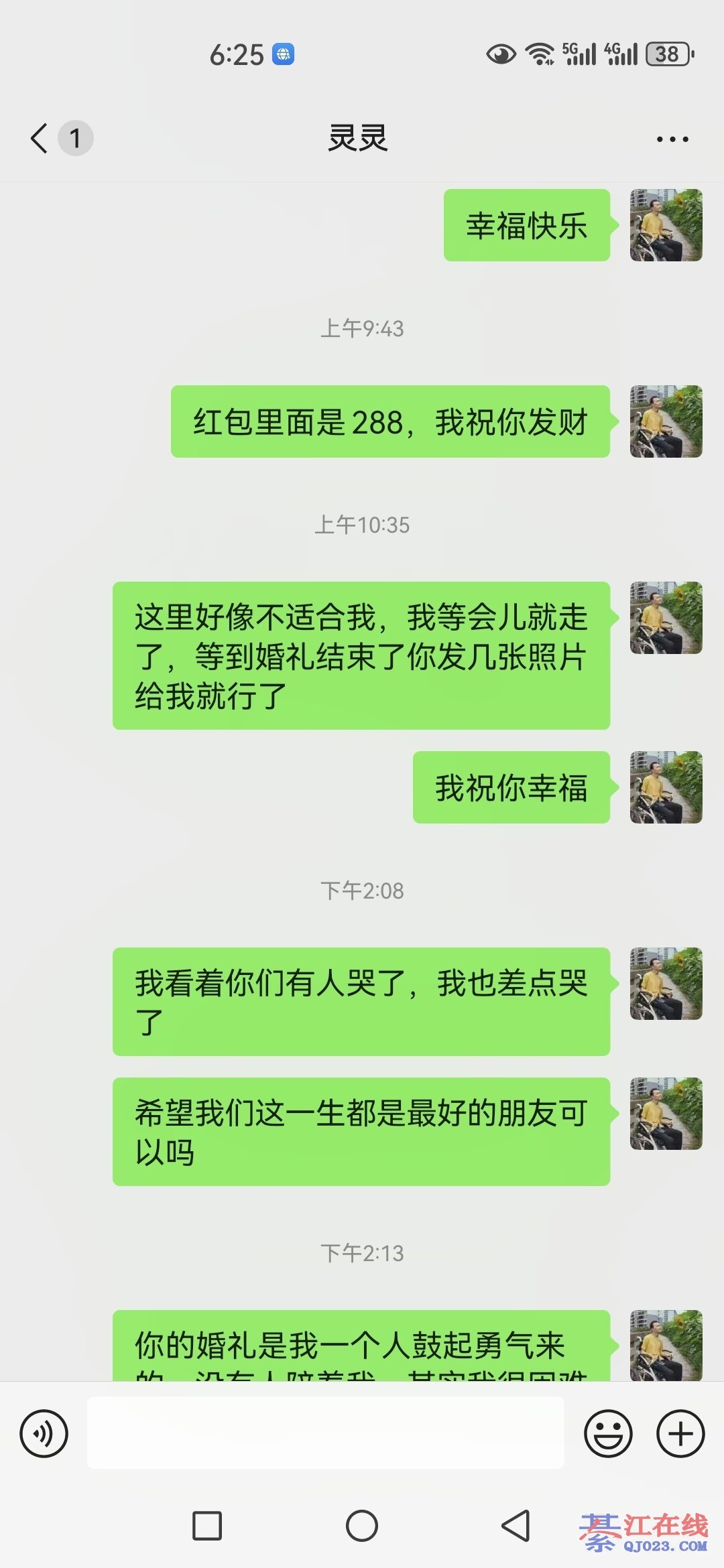The image size is (724, 1568).
Task: Switch to voice message input
Action: tap(44, 1433)
